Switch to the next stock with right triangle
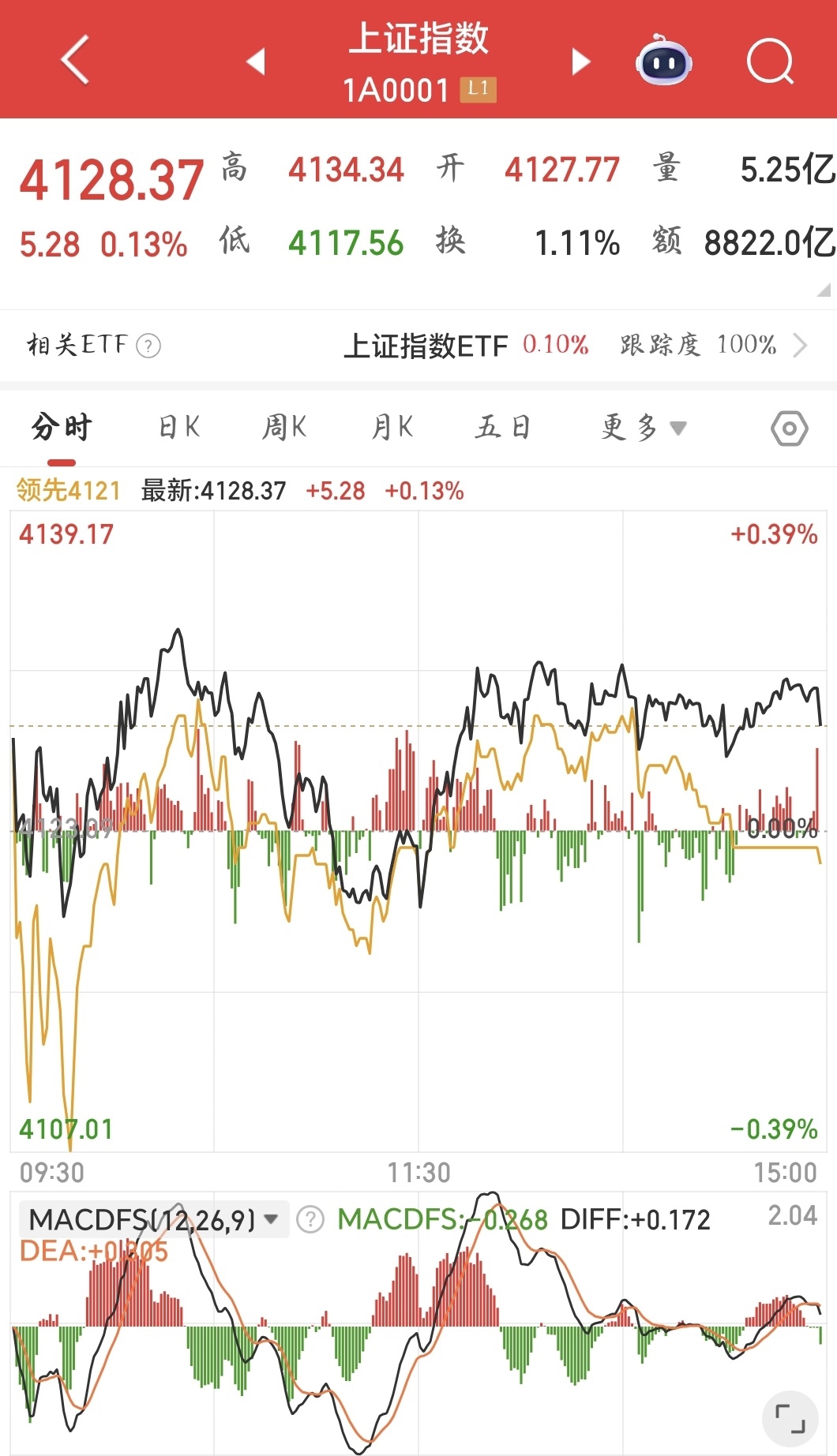This screenshot has width=837, height=1456. 581,61
